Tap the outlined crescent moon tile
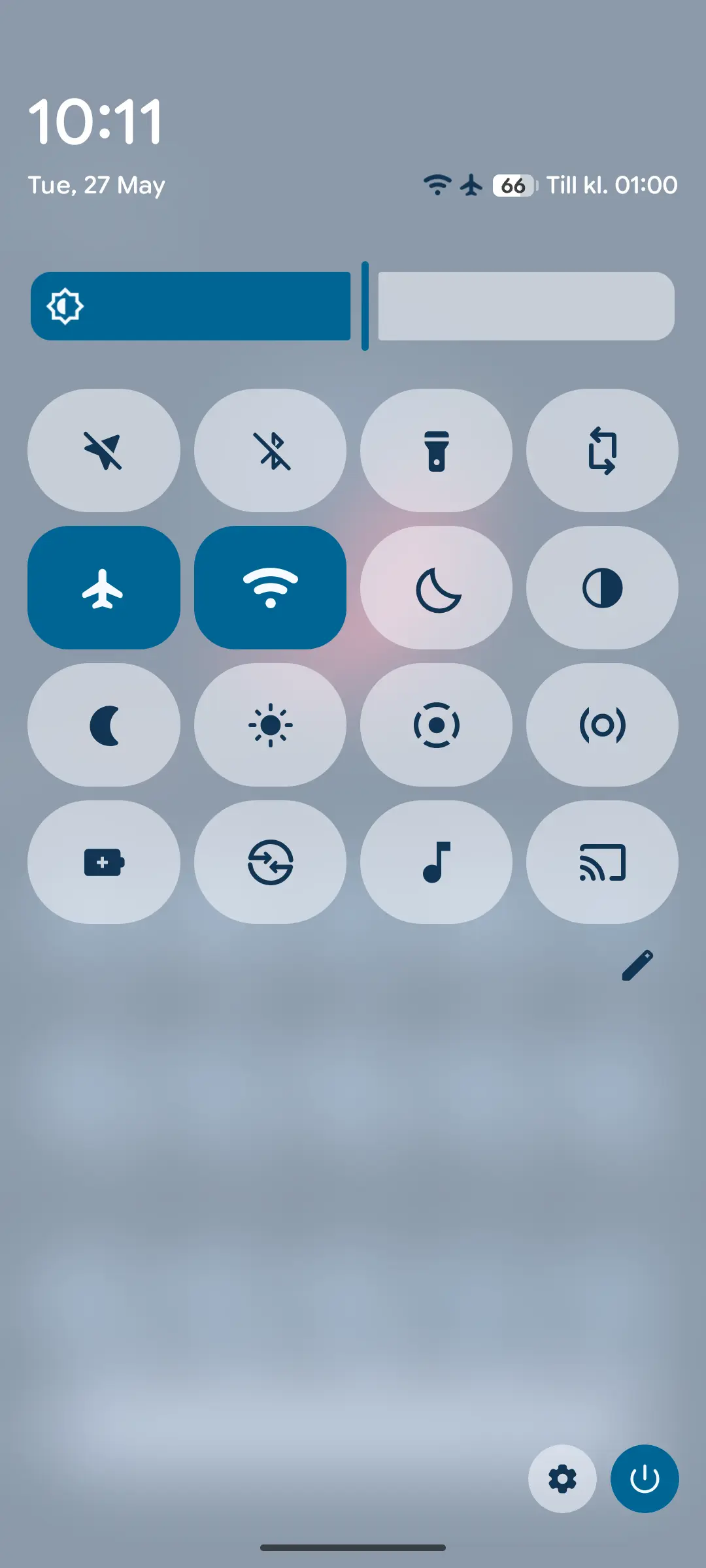This screenshot has height=1568, width=706. pyautogui.click(x=436, y=587)
